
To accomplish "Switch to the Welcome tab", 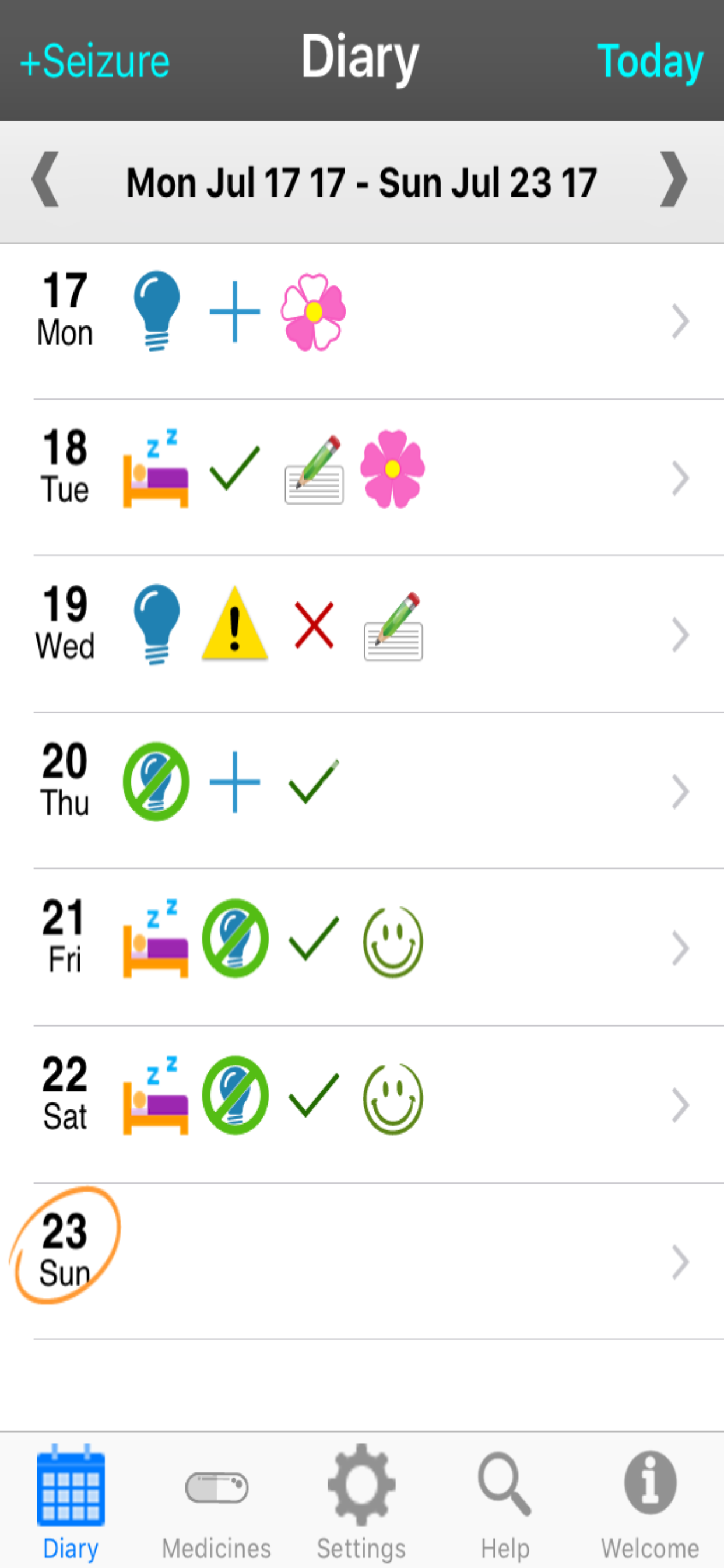I will tap(650, 1501).
